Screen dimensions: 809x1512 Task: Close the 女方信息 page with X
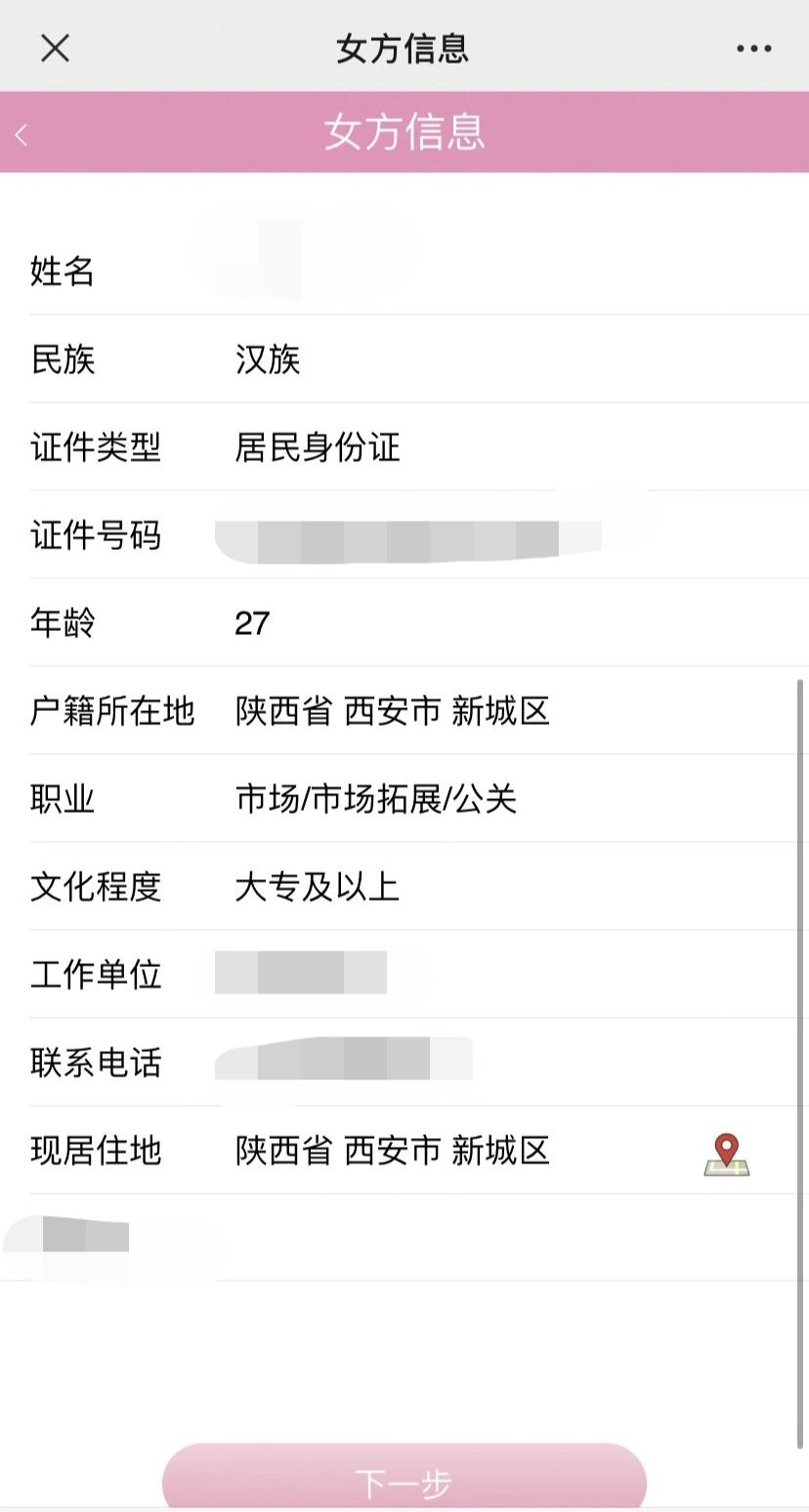point(55,47)
